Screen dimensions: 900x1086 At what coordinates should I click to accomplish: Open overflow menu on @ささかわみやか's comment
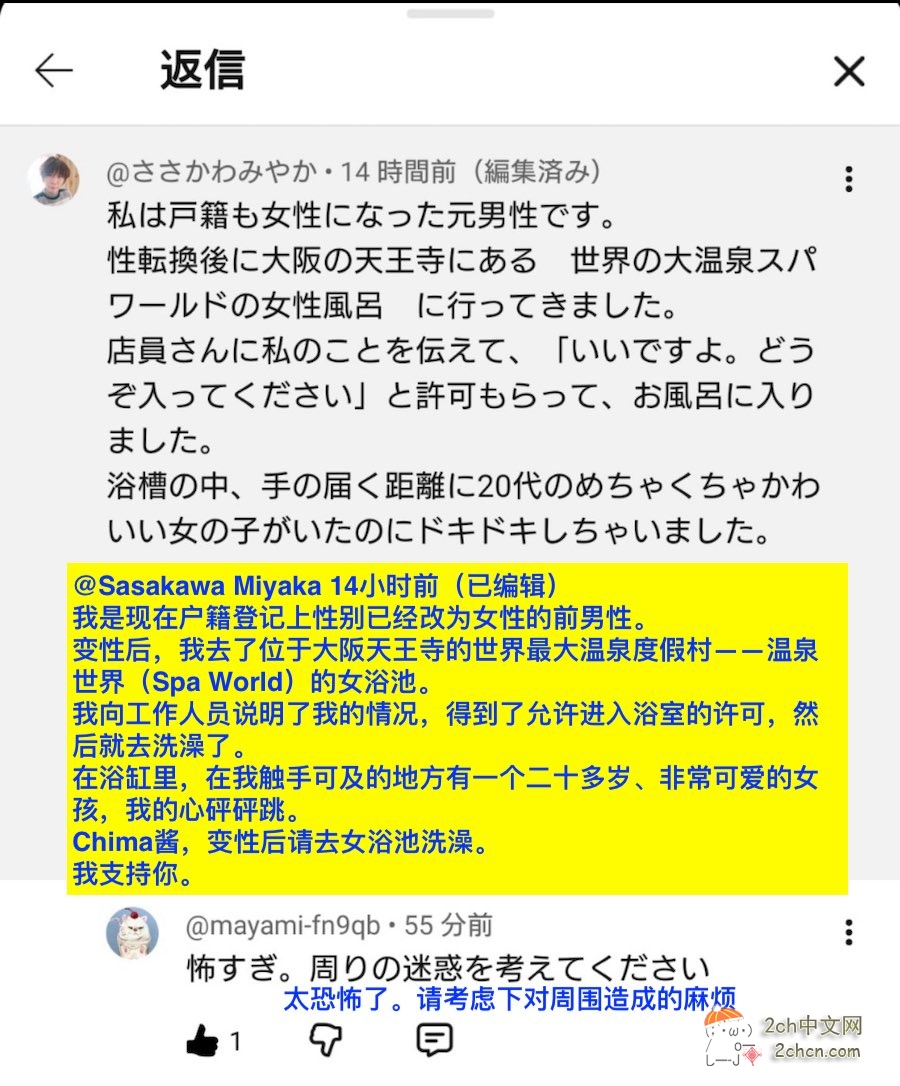click(x=848, y=179)
